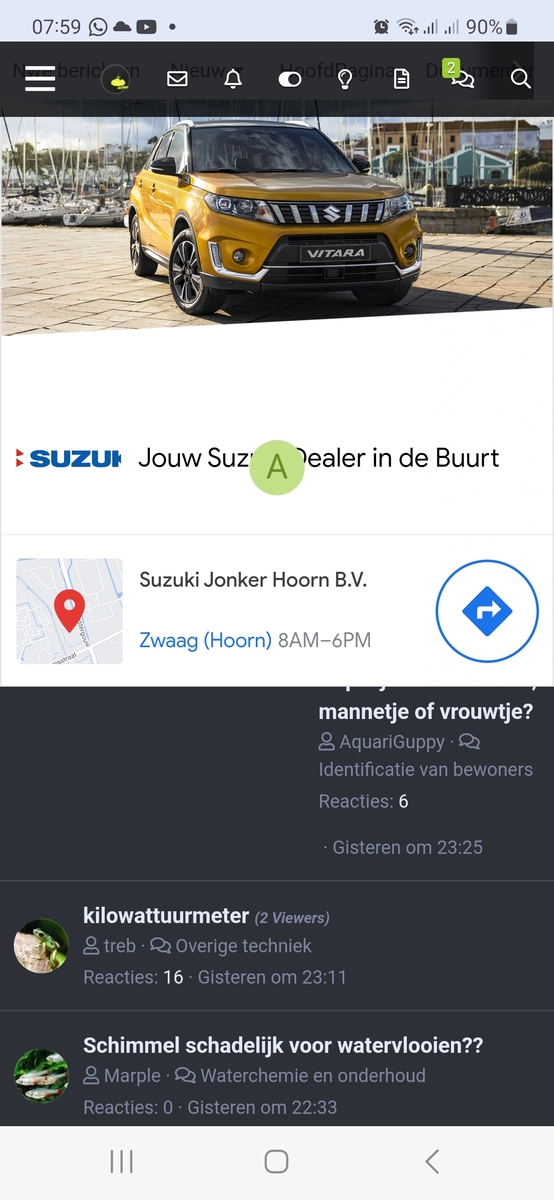Screen dimensions: 554x1200
Task: Open the document page icon
Action: tap(401, 78)
